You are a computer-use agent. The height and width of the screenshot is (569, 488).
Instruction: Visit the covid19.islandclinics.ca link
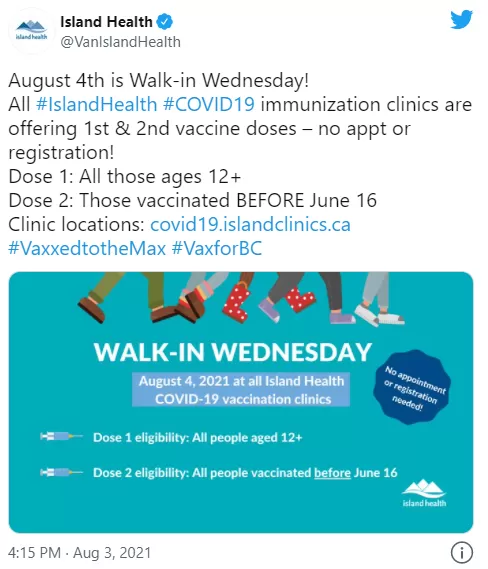pyautogui.click(x=250, y=224)
